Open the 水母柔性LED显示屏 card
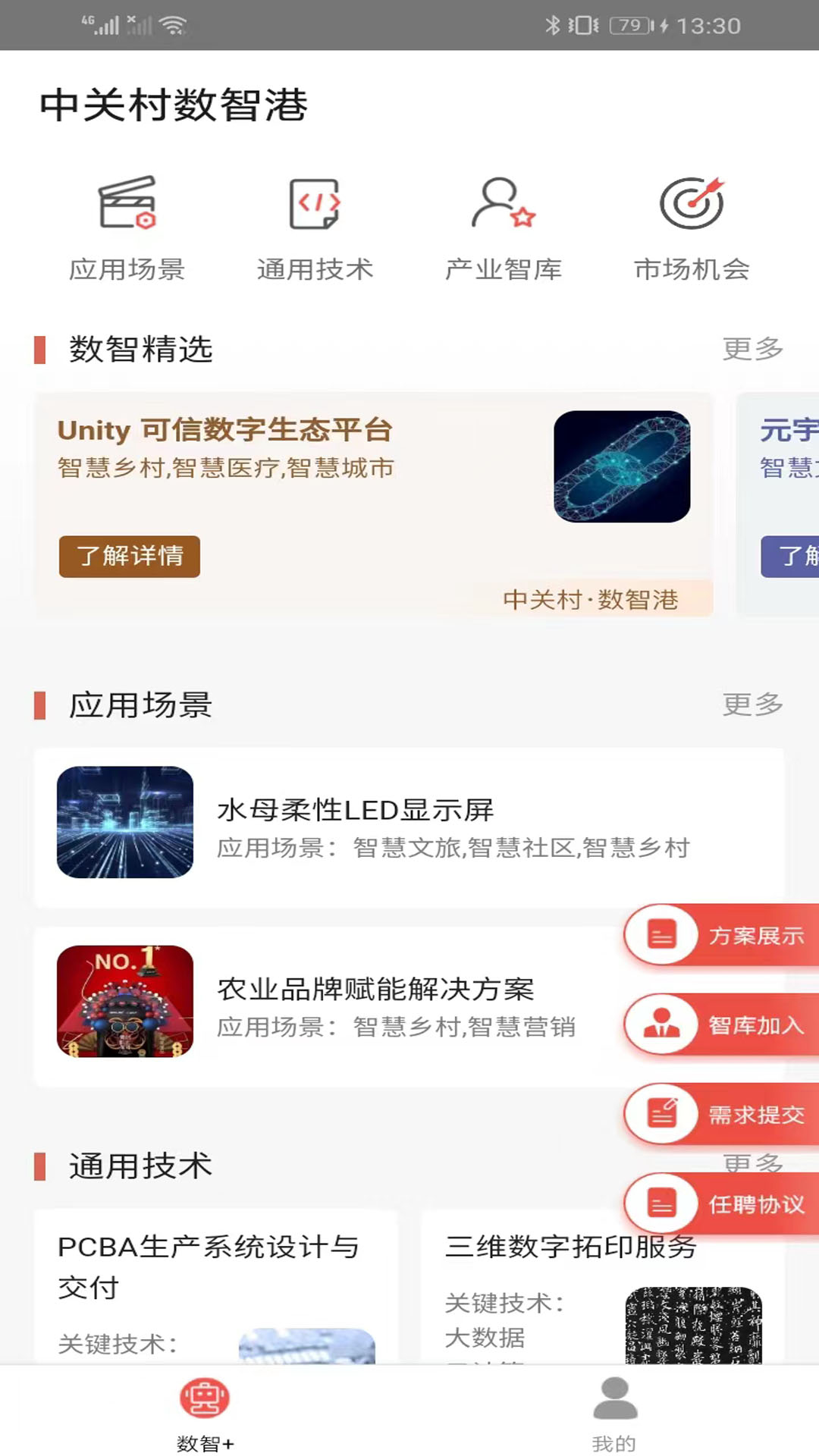819x1456 pixels. click(x=409, y=827)
